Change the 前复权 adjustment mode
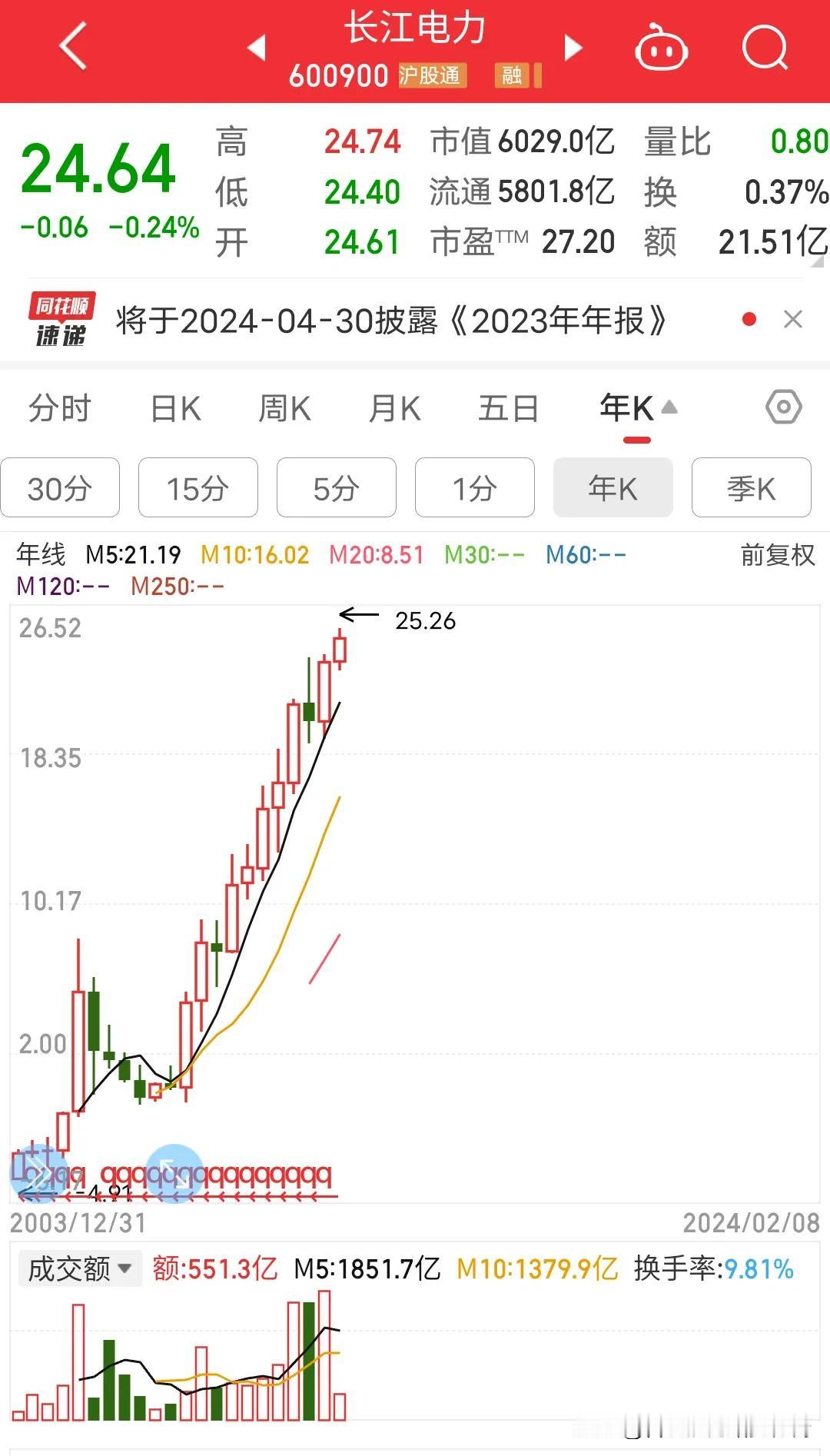830x1456 pixels. (777, 554)
